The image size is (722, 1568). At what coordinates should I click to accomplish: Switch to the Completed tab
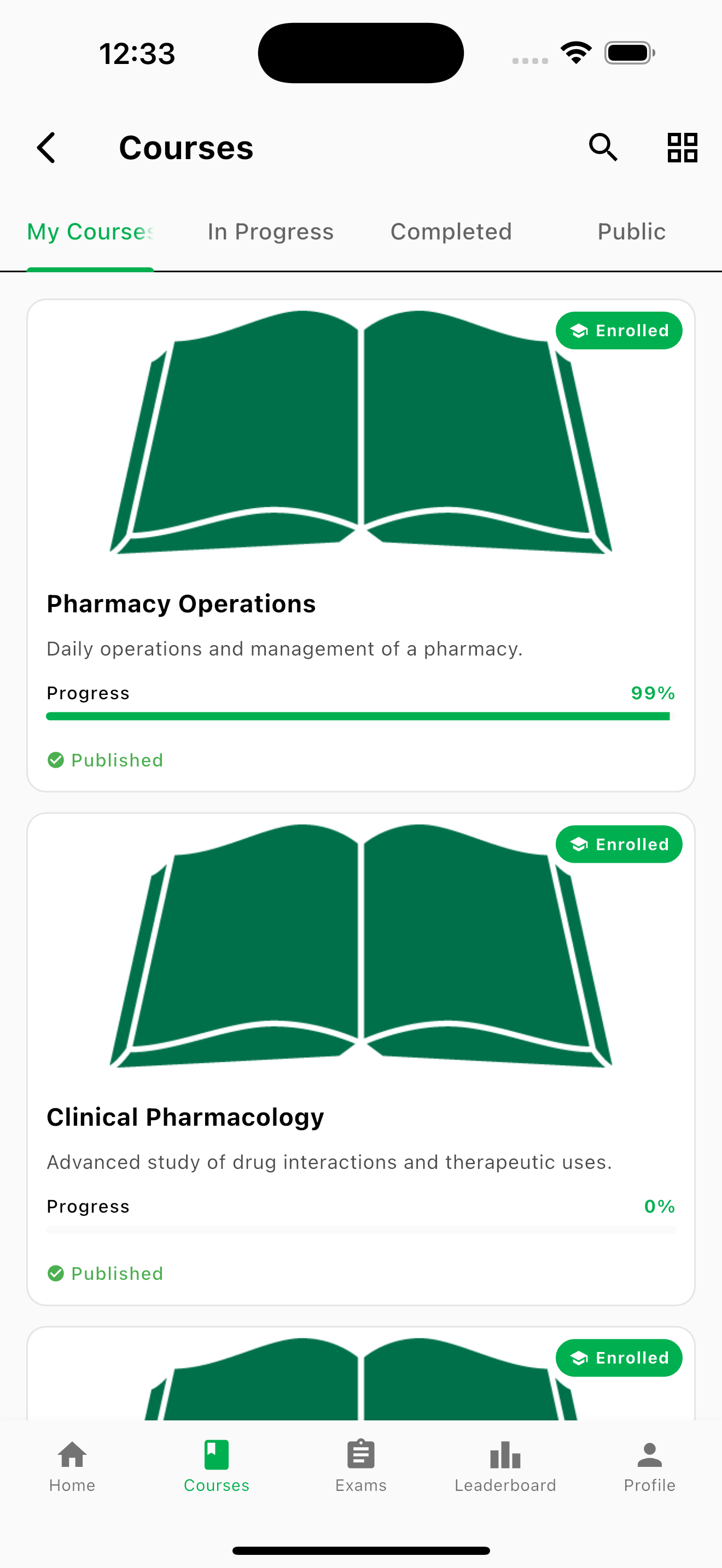pyautogui.click(x=451, y=232)
